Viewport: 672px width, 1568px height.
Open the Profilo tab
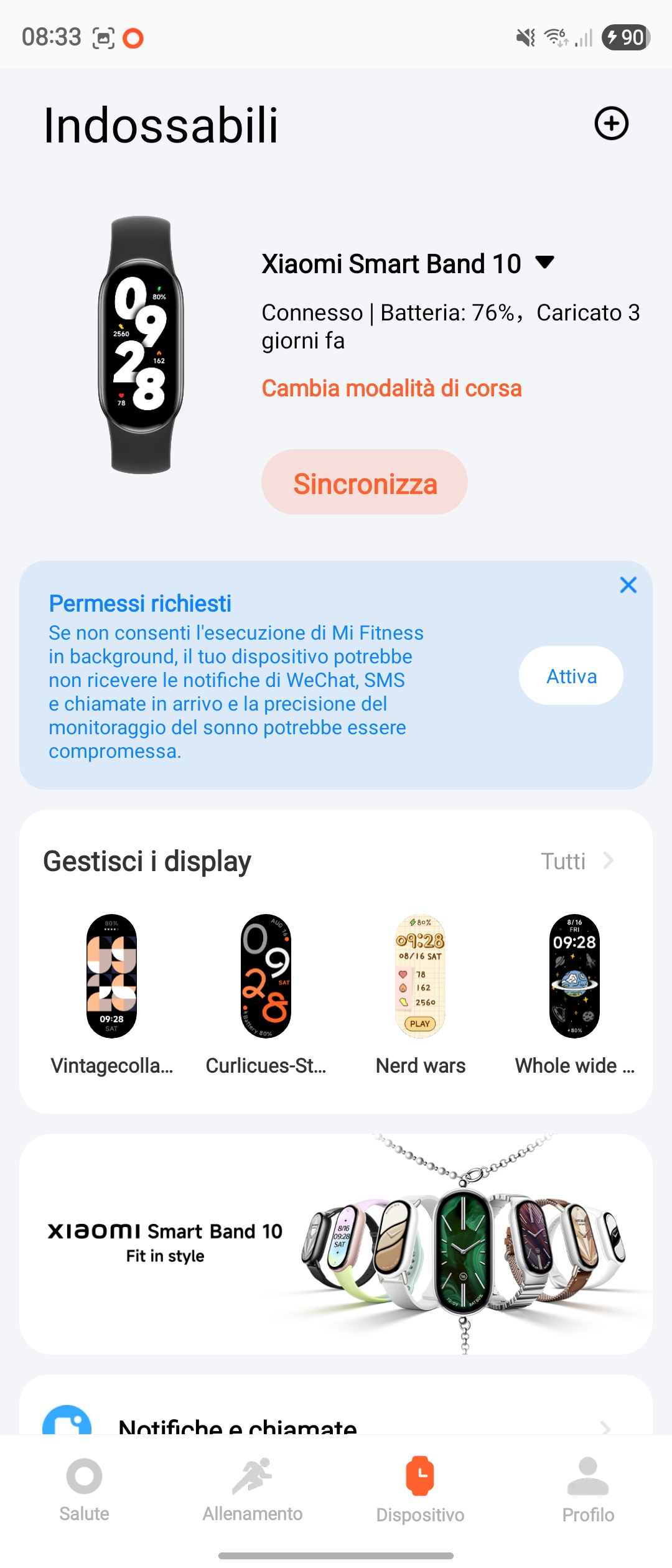click(x=588, y=1488)
